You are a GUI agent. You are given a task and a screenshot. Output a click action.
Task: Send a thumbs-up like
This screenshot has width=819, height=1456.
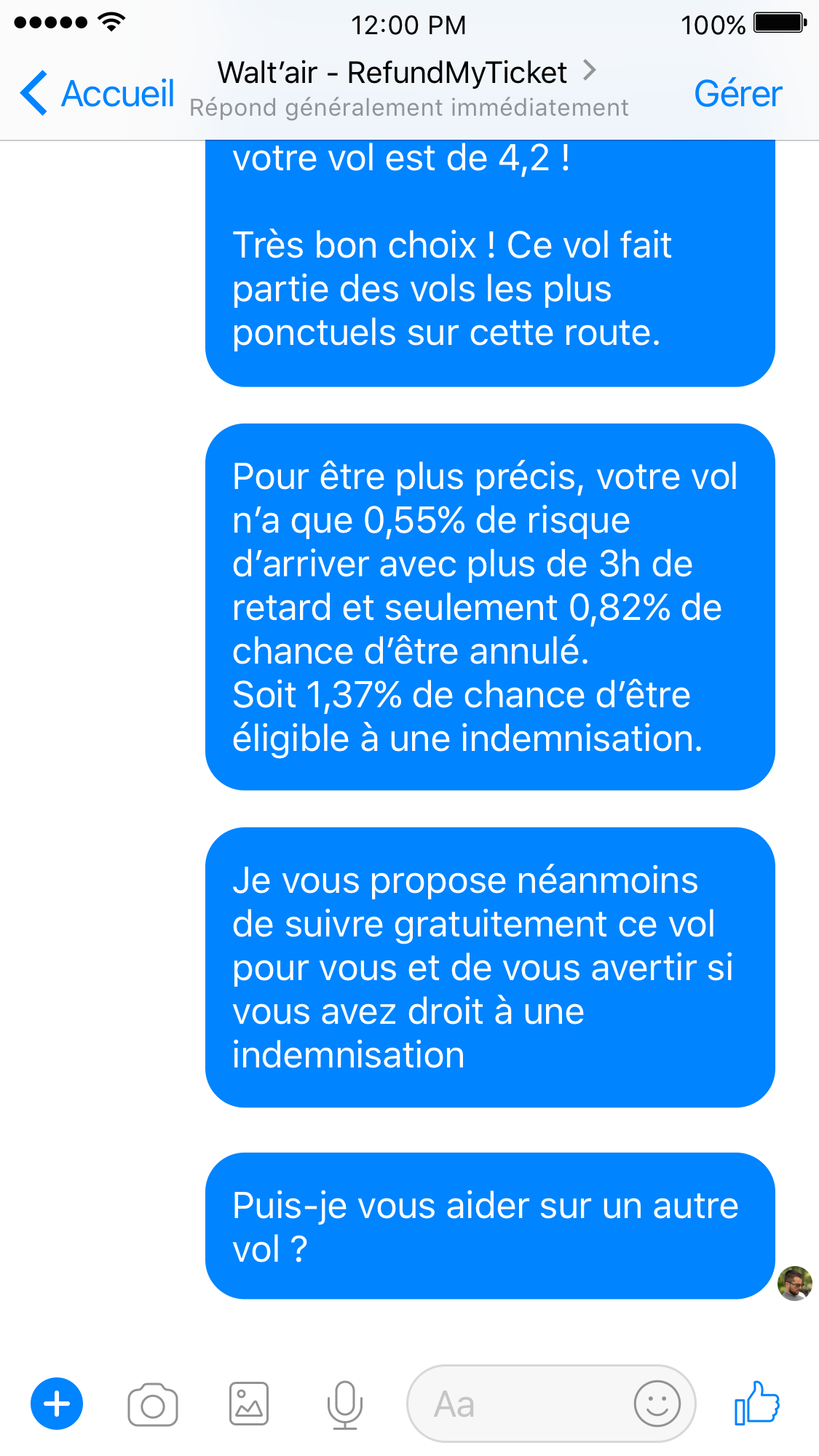[x=757, y=1402]
